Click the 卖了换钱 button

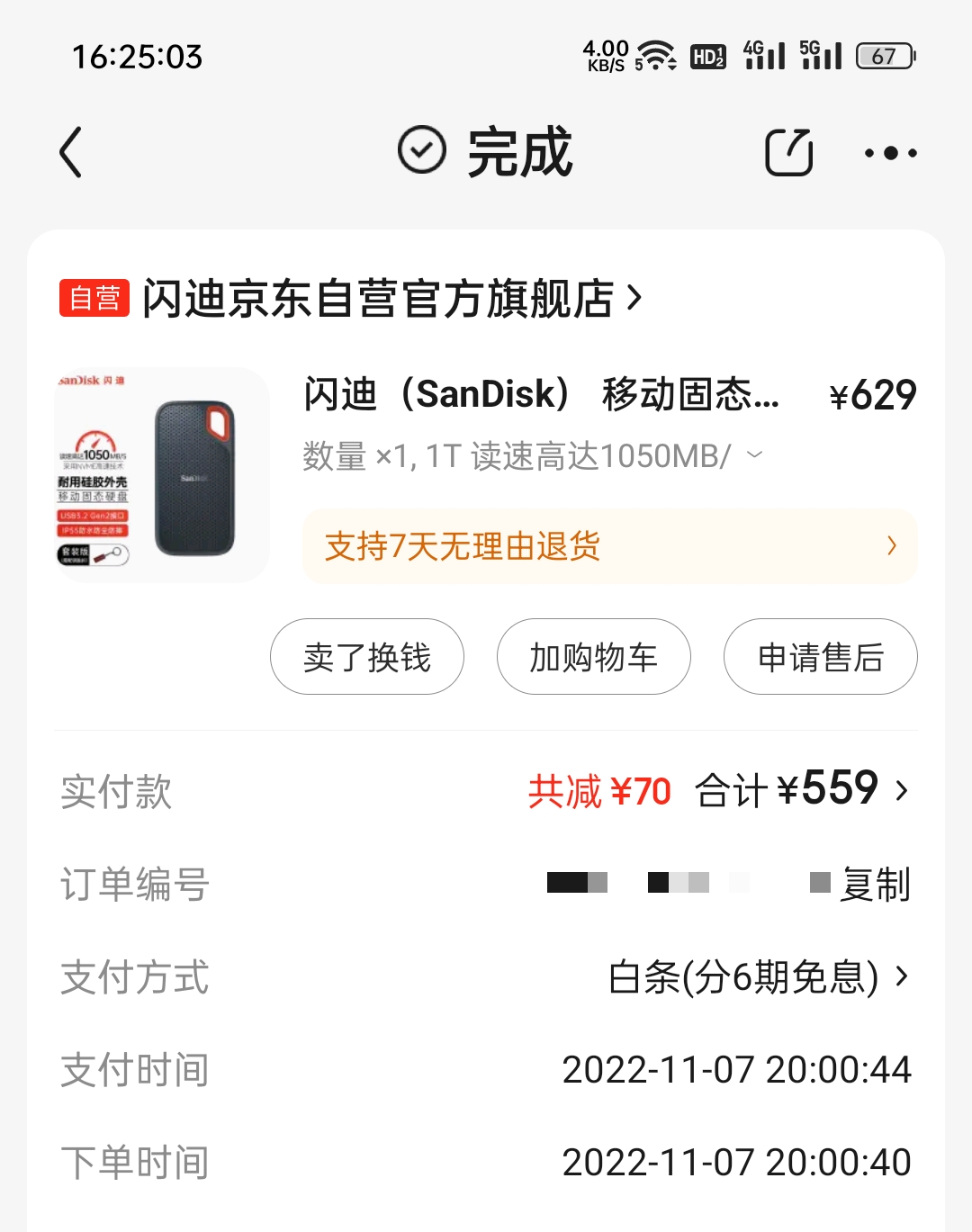click(366, 657)
